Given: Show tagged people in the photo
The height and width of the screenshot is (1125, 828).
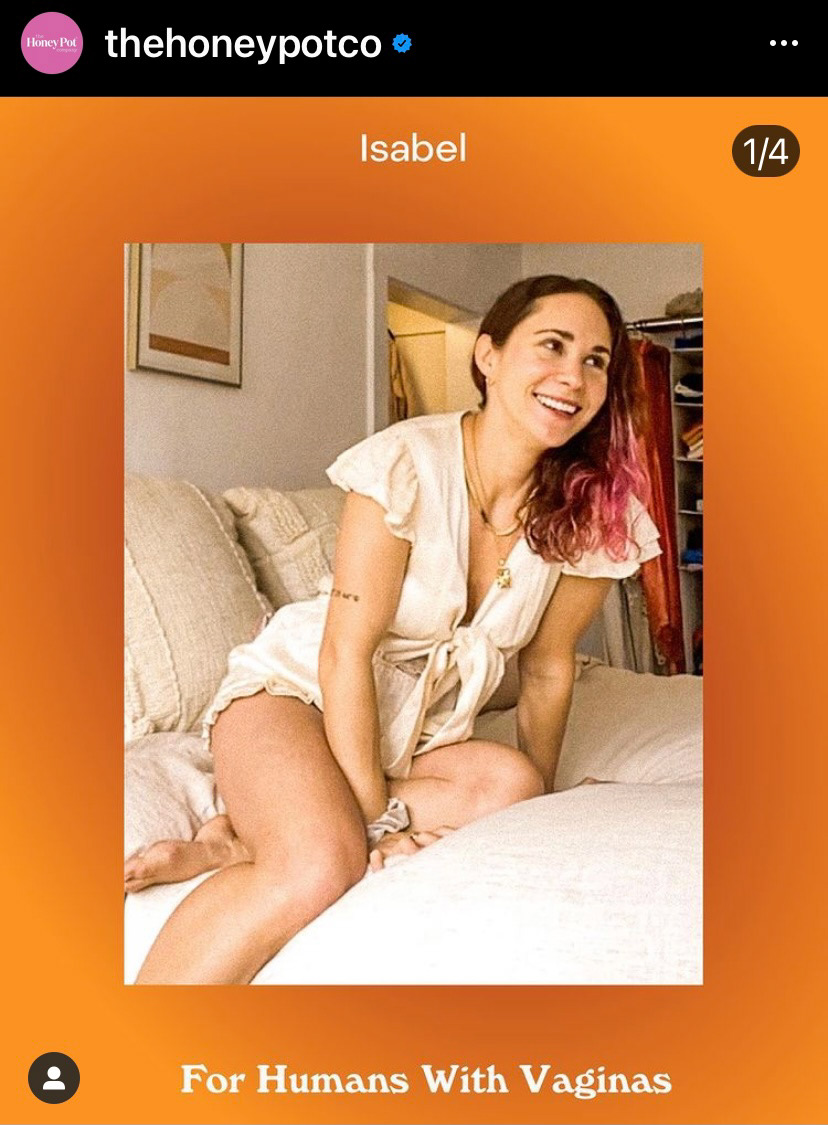Looking at the screenshot, I should click(x=54, y=1077).
